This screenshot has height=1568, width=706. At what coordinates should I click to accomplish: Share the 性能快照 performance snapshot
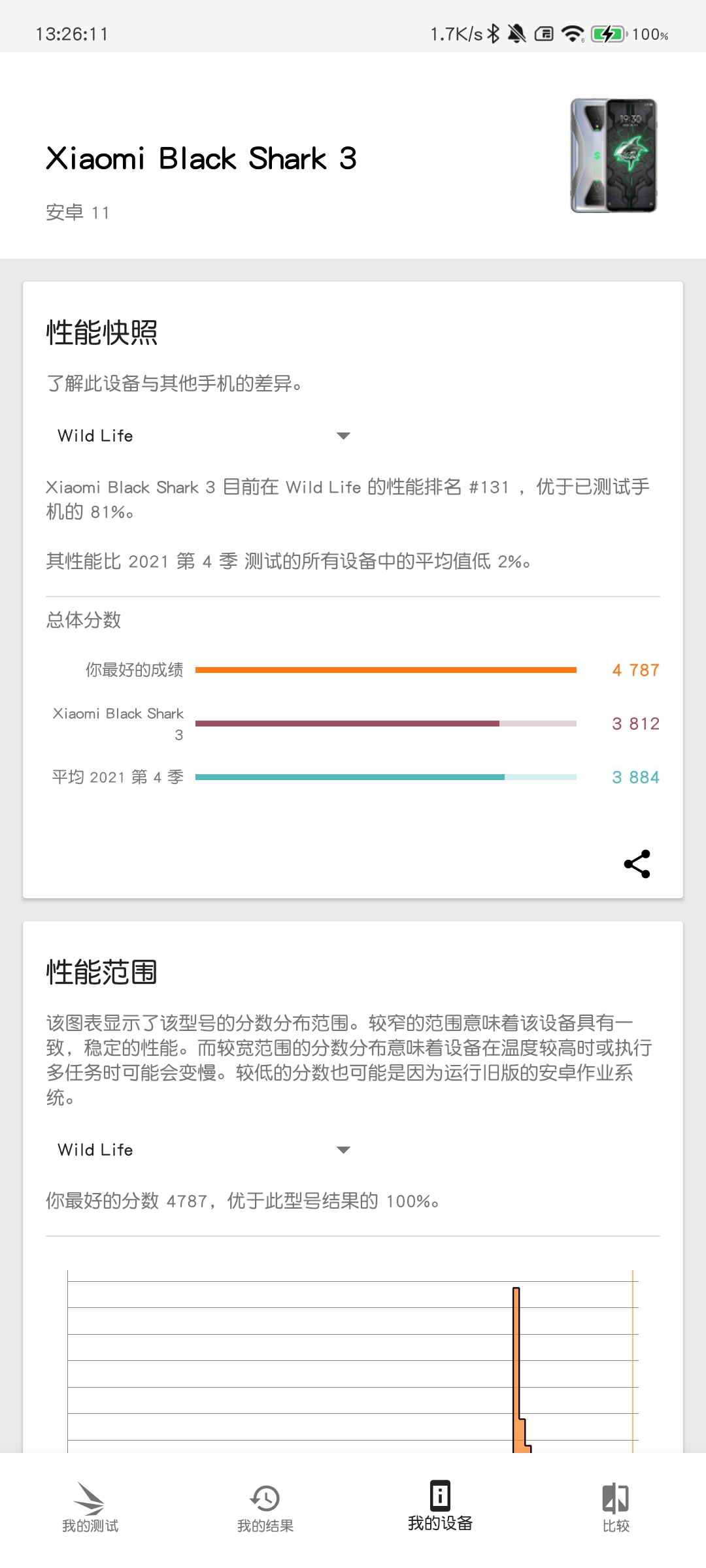pos(637,864)
